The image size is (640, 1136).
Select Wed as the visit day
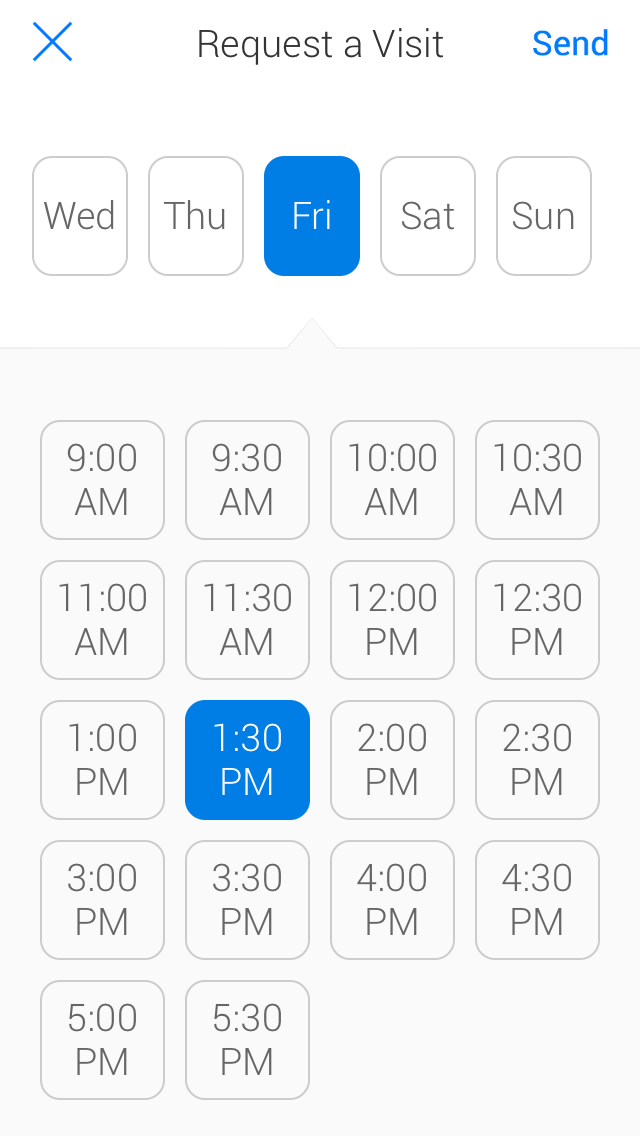tap(80, 216)
